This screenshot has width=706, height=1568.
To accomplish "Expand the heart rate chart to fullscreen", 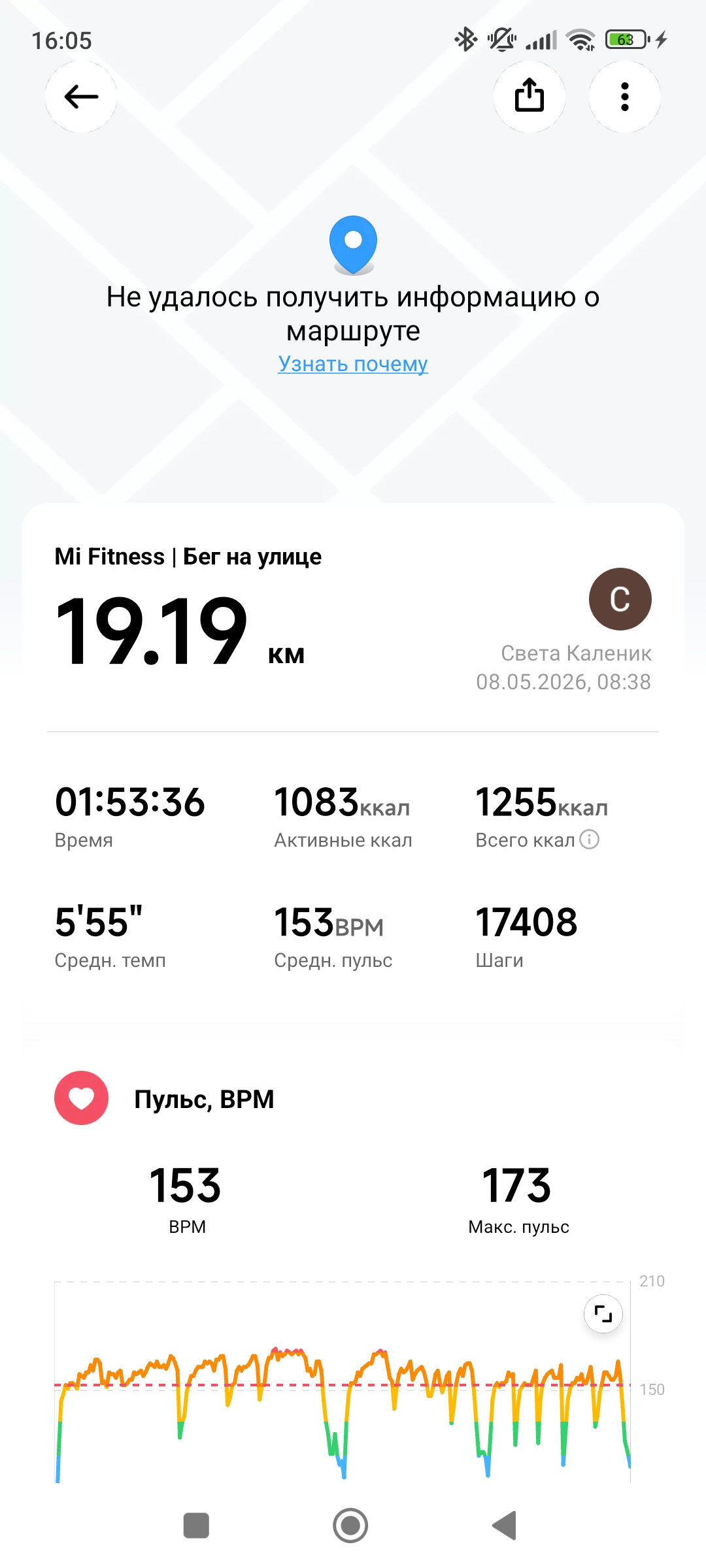I will 603,1313.
